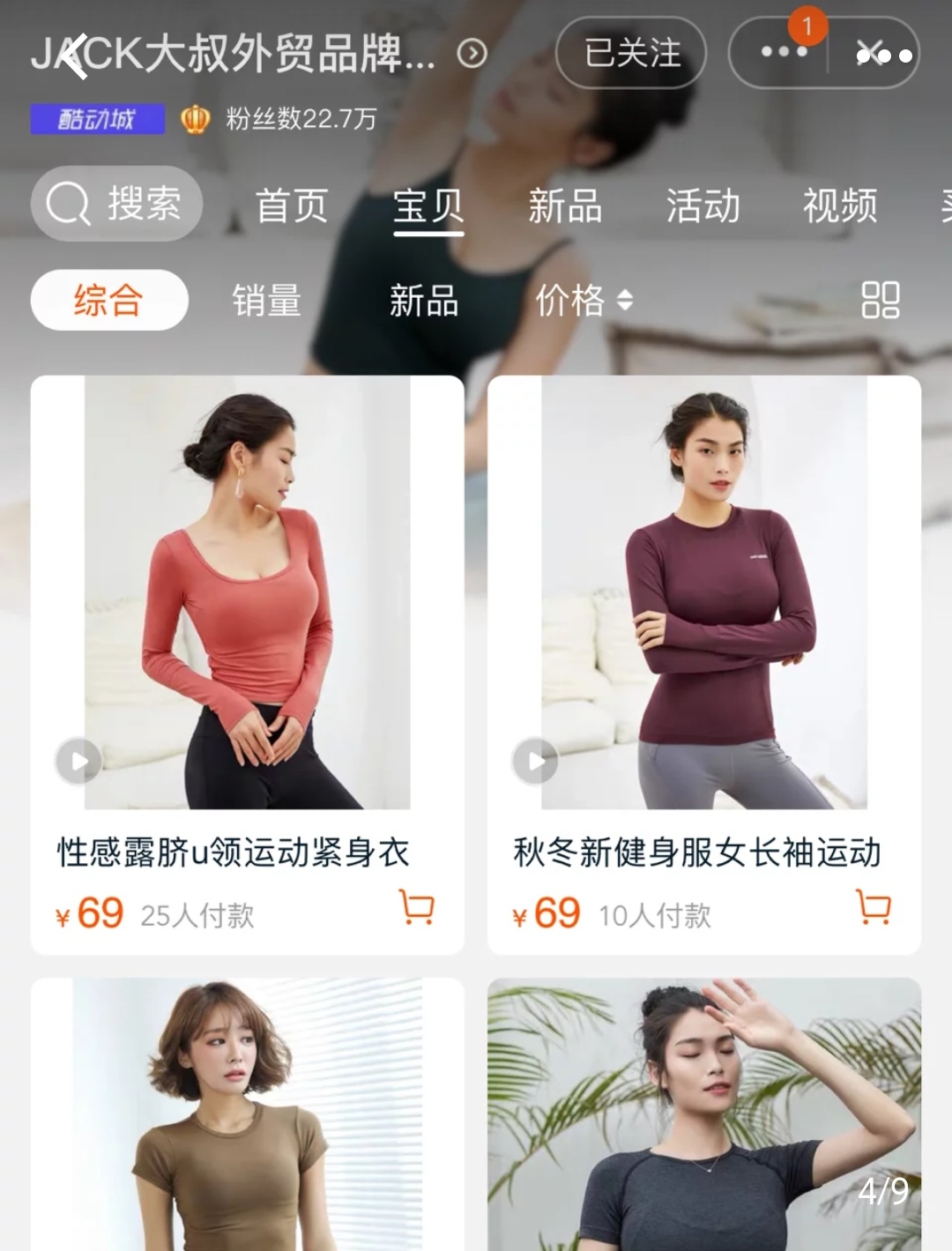Open the 视频 section
This screenshot has height=1251, width=952.
(x=839, y=204)
